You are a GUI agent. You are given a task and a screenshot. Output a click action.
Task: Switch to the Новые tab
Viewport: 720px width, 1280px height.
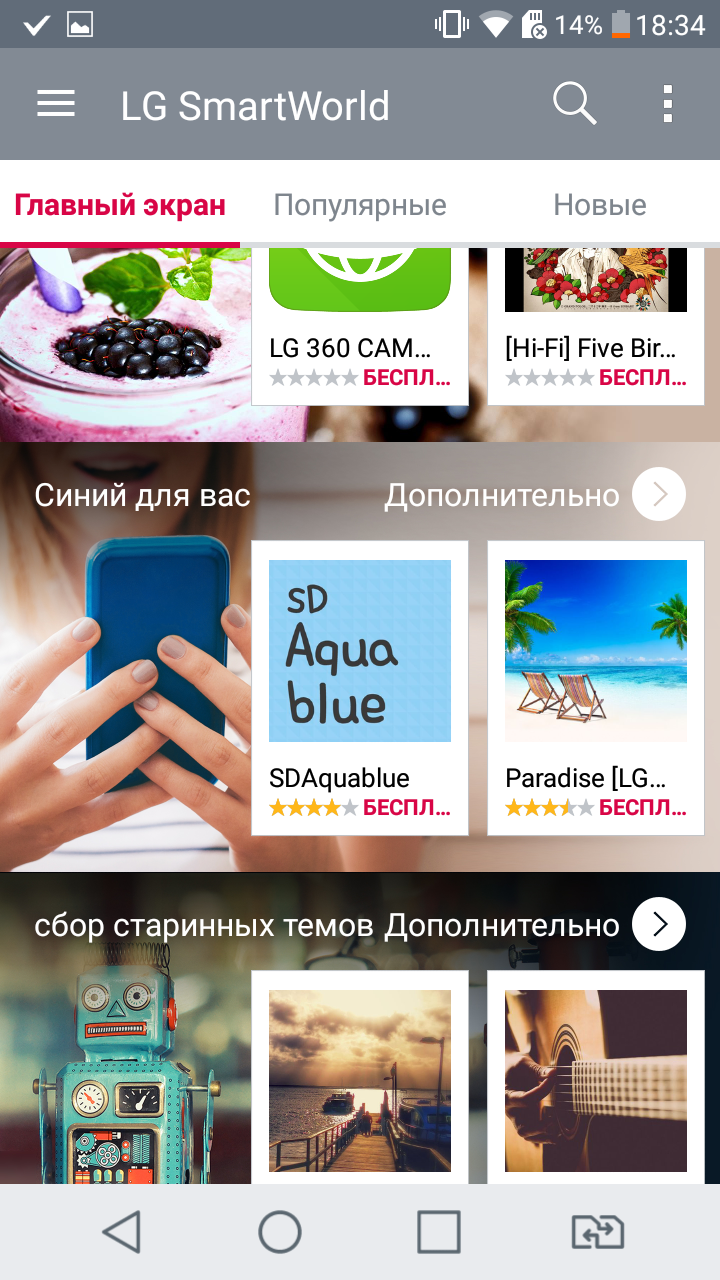pos(600,205)
